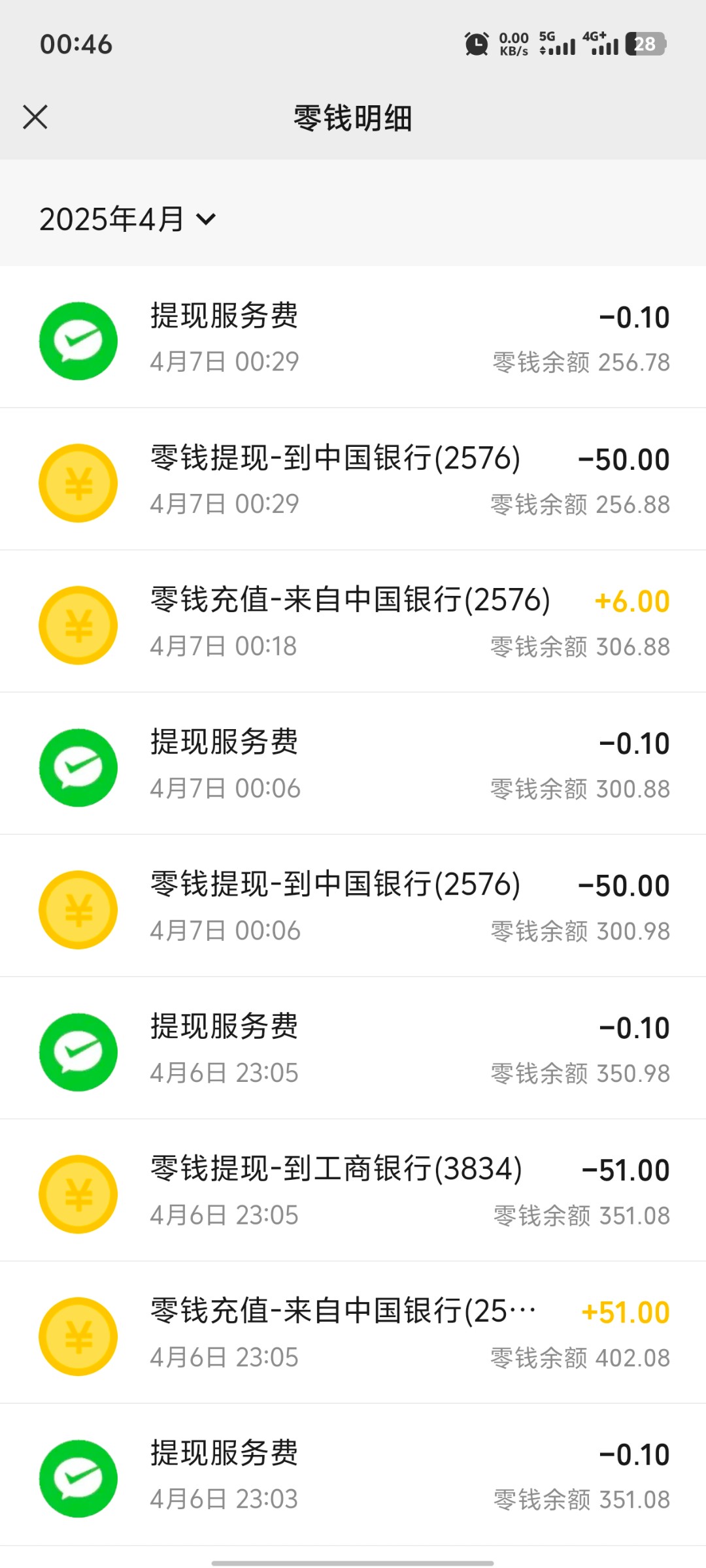Close the 零钱明细 page
The image size is (706, 1568).
click(35, 118)
